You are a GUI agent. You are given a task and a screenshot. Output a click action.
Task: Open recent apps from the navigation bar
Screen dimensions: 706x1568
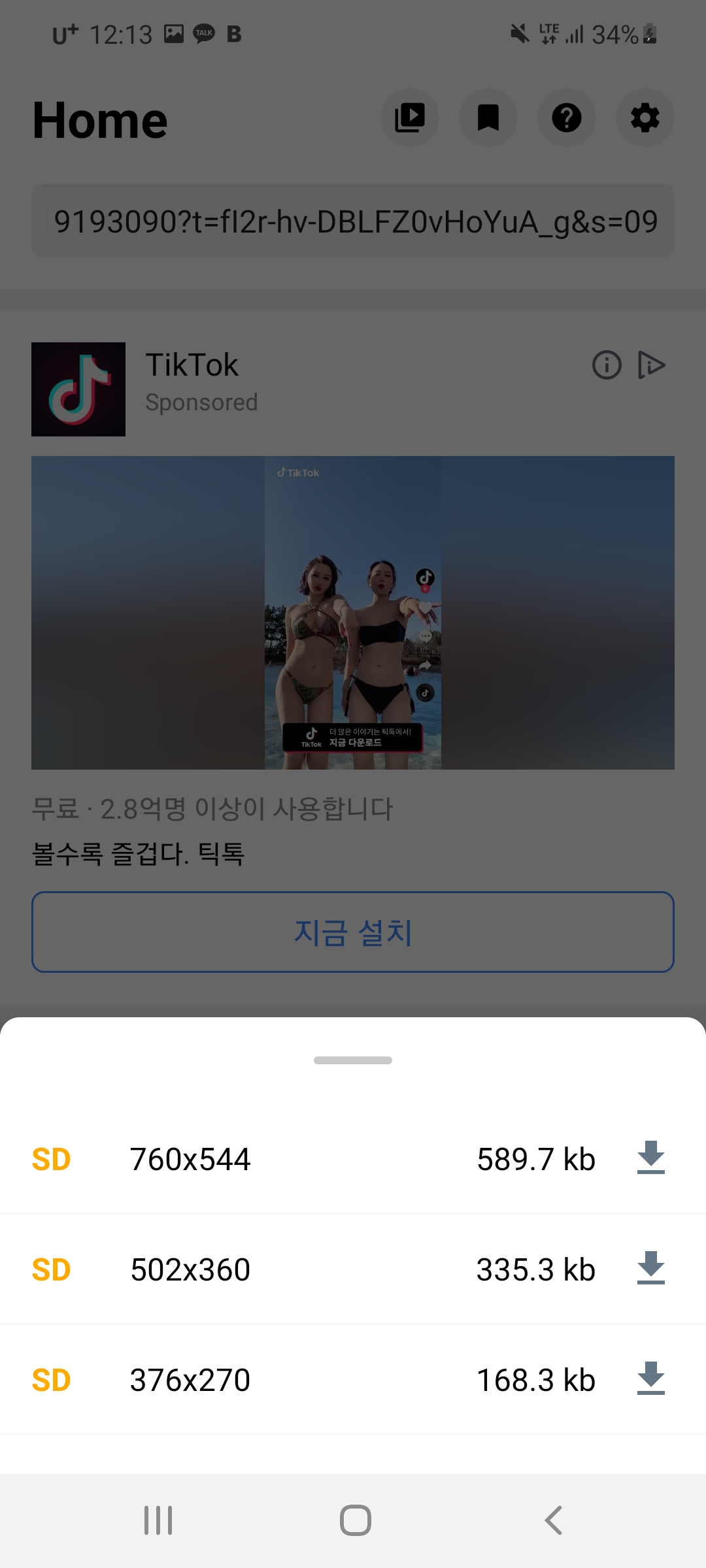click(x=158, y=1520)
